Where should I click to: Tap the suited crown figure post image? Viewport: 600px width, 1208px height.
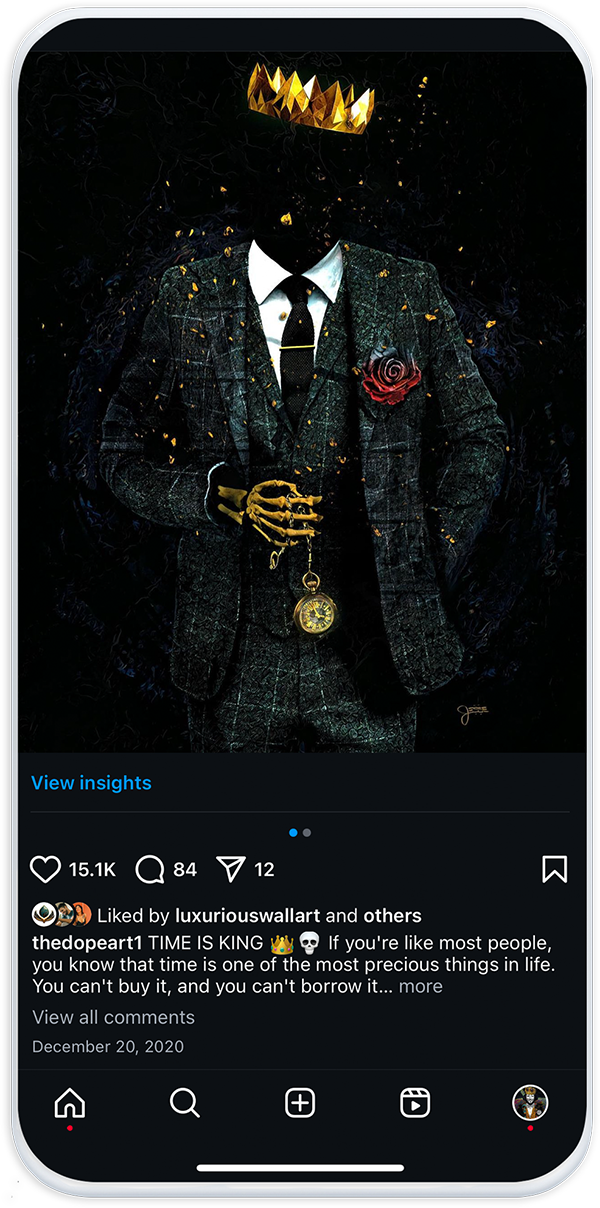pos(300,400)
